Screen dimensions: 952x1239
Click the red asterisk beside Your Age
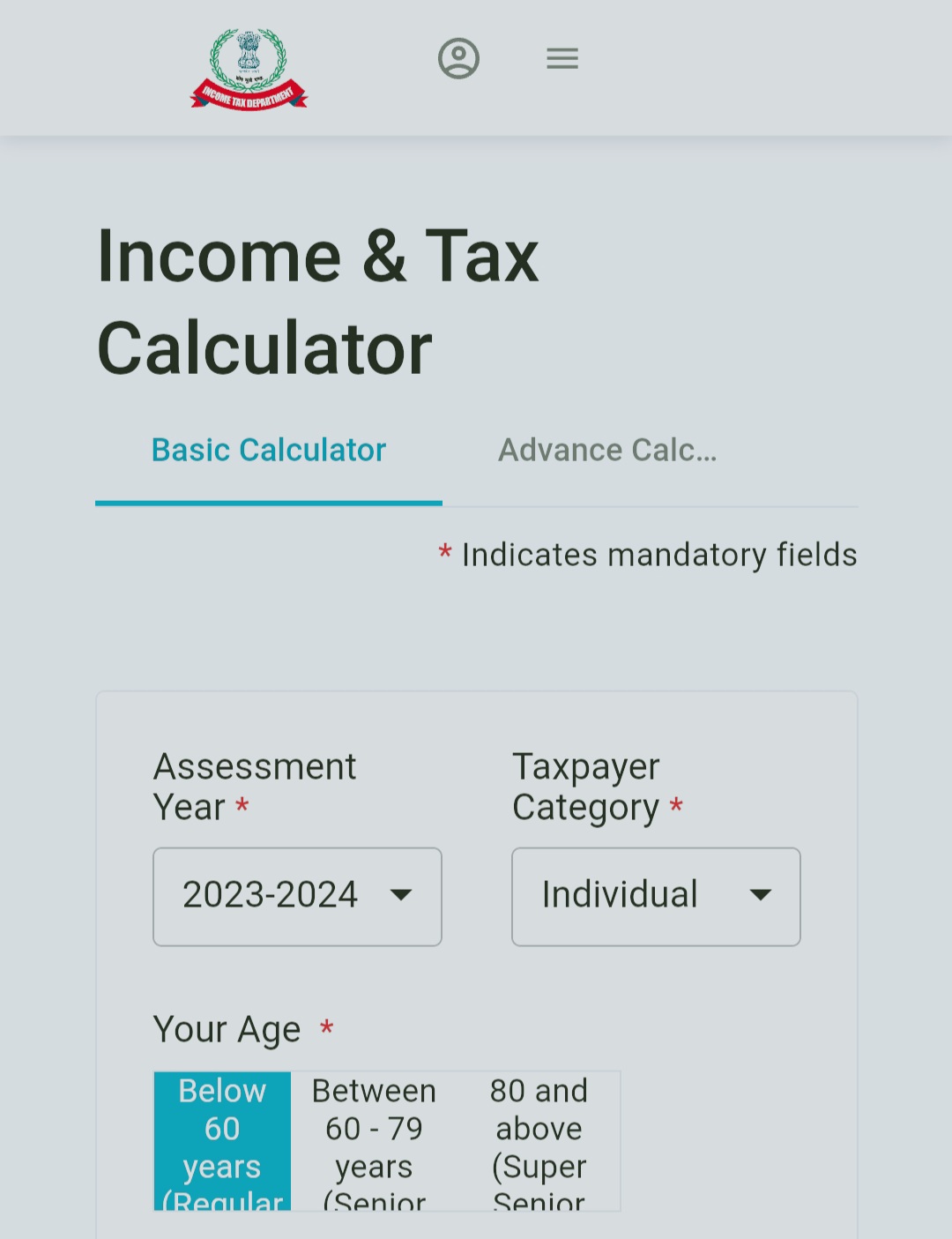pos(326,1029)
